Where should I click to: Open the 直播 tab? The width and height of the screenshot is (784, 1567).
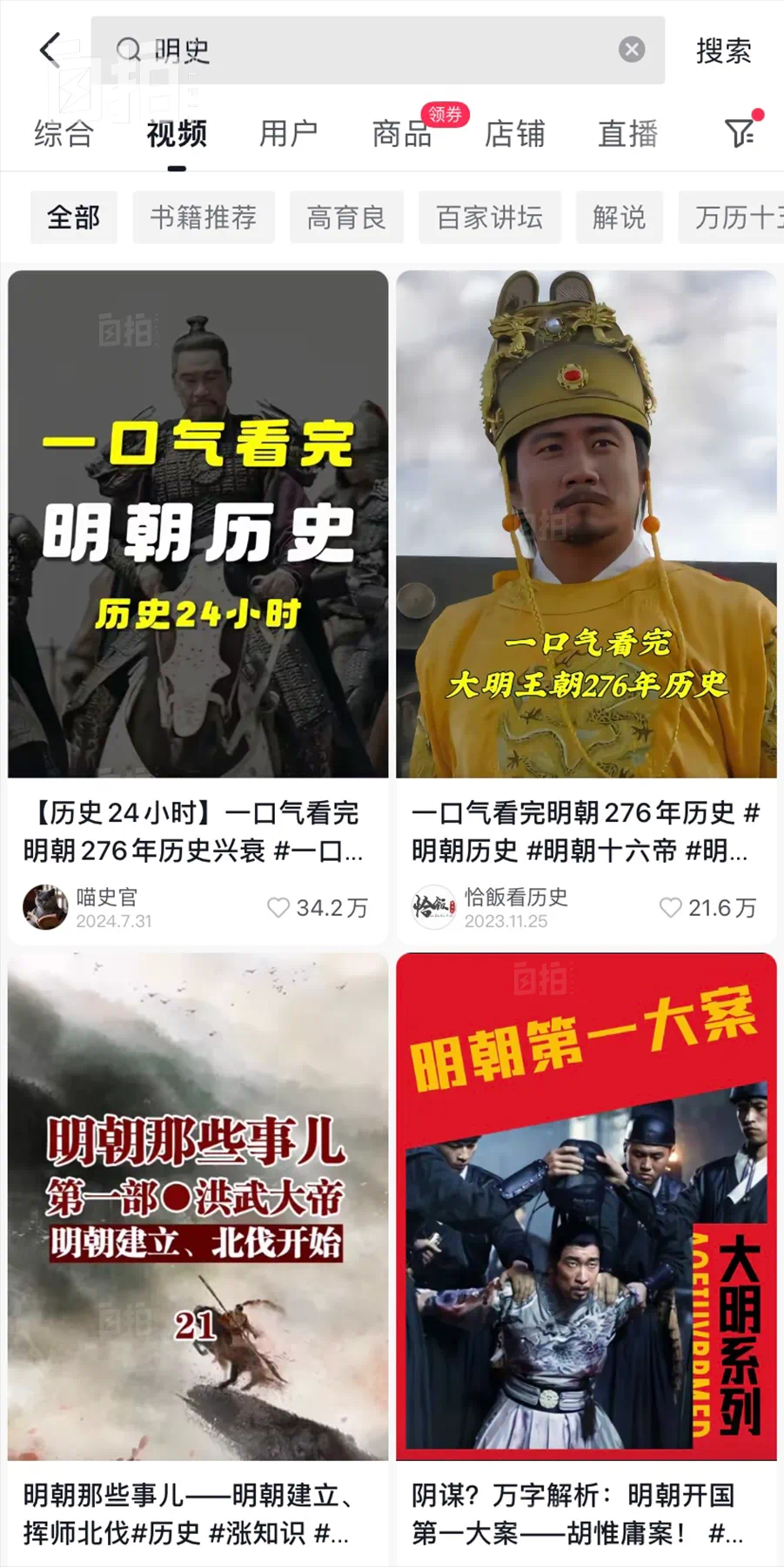(627, 134)
